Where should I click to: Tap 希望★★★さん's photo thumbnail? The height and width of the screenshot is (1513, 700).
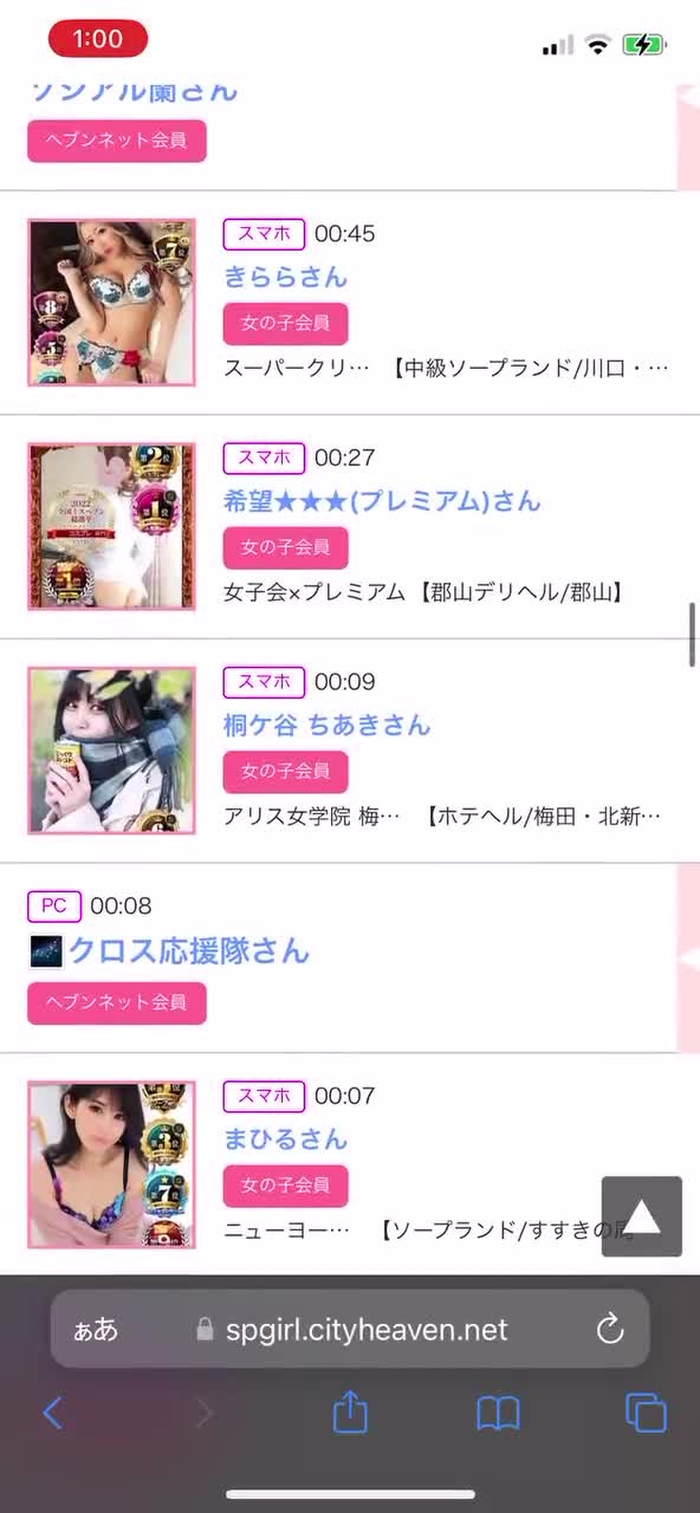pyautogui.click(x=111, y=526)
